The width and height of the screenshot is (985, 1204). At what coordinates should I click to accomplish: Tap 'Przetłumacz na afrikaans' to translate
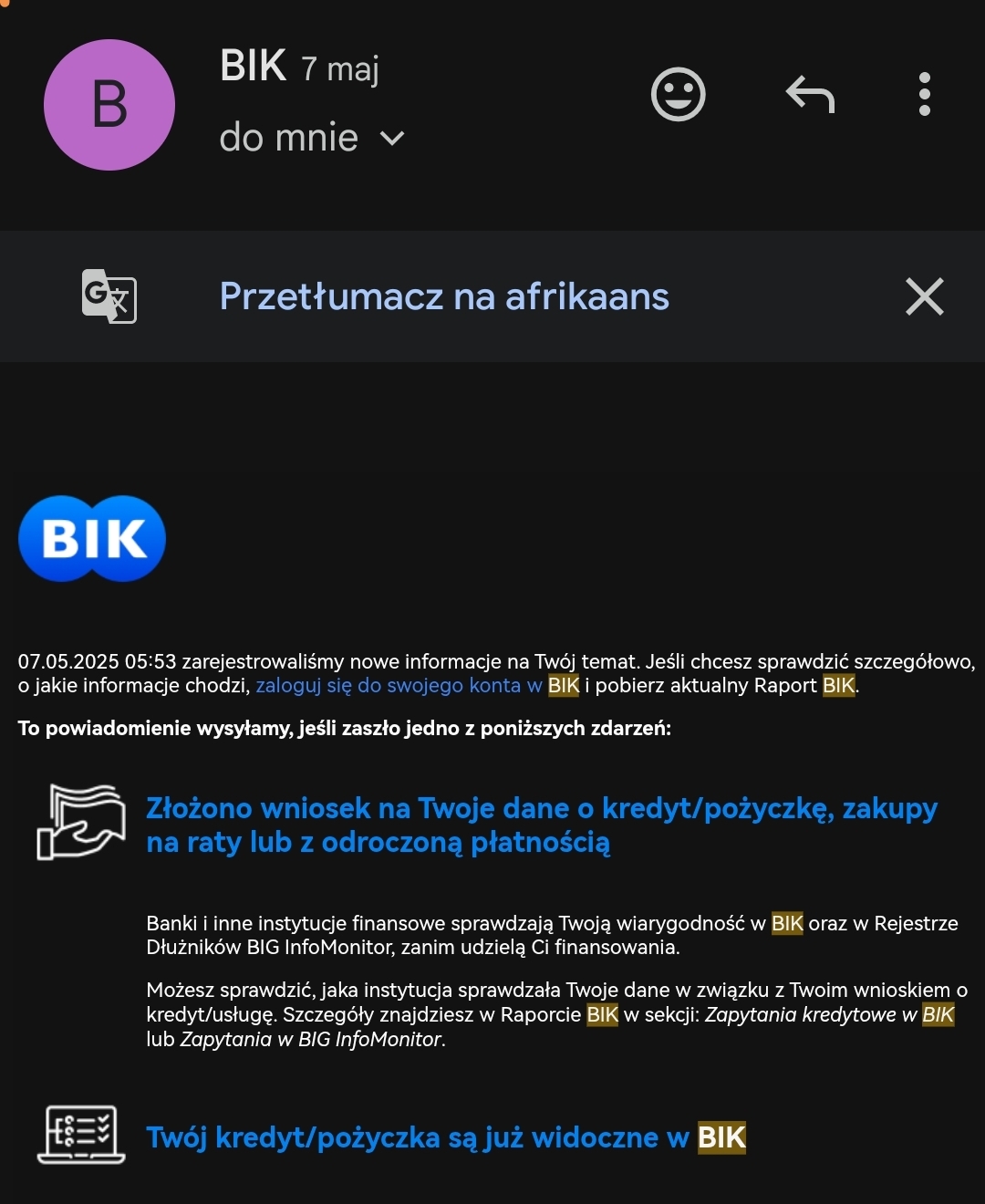444,296
